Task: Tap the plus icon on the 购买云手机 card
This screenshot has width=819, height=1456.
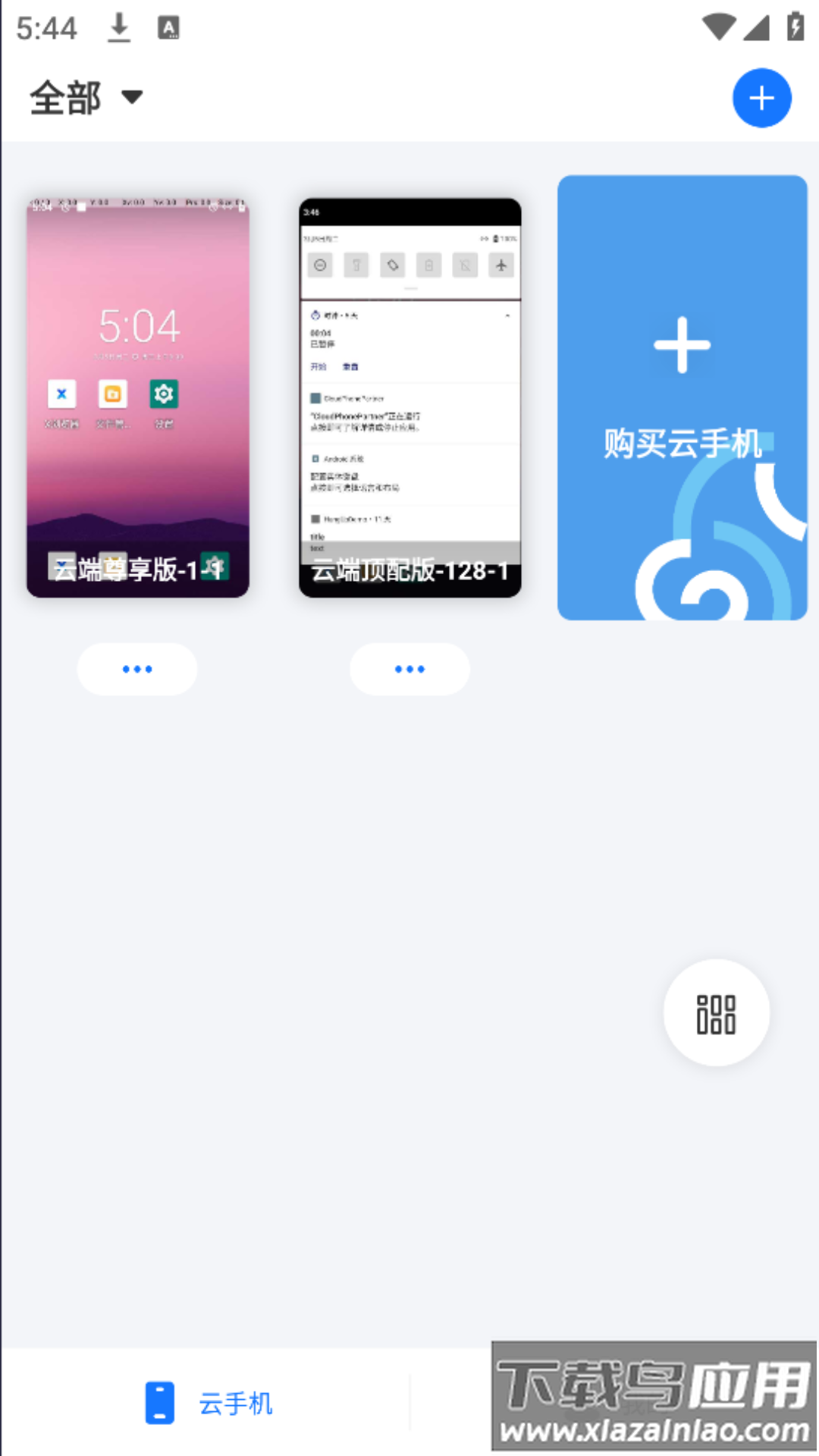Action: (x=681, y=347)
